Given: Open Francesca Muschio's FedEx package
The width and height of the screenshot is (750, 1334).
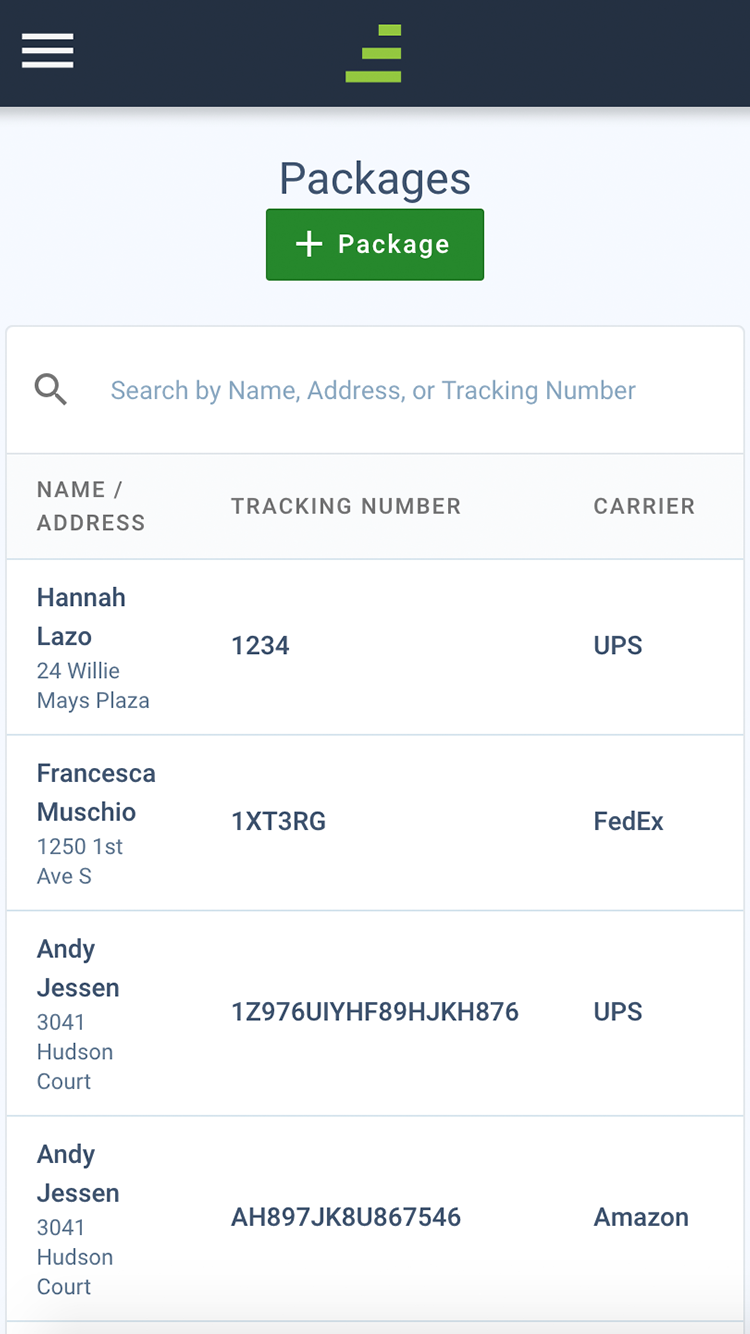Looking at the screenshot, I should point(375,823).
